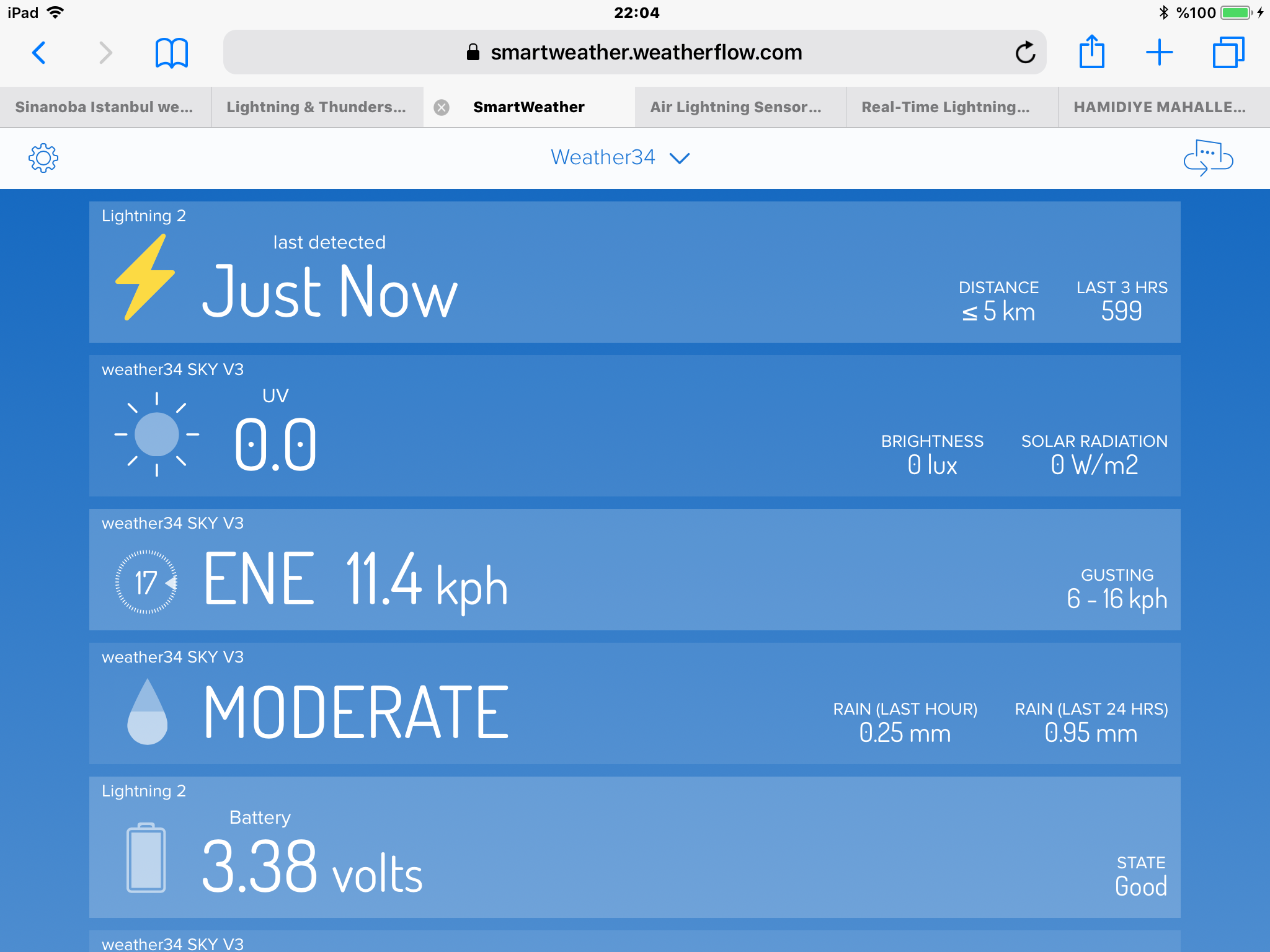Switch to the Sinanoba Istanbul tab
The width and height of the screenshot is (1270, 952).
click(x=104, y=107)
